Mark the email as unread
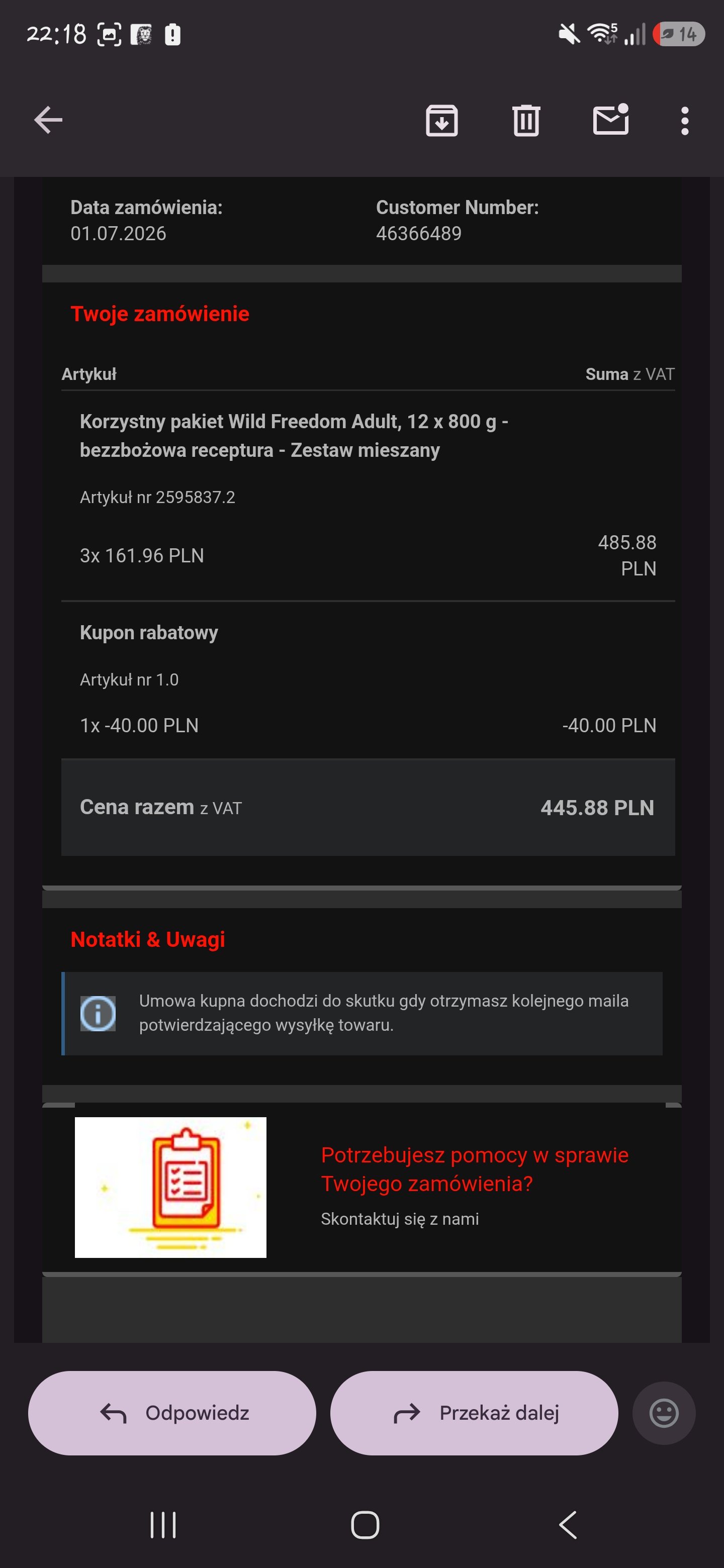The width and height of the screenshot is (724, 1568). (611, 119)
